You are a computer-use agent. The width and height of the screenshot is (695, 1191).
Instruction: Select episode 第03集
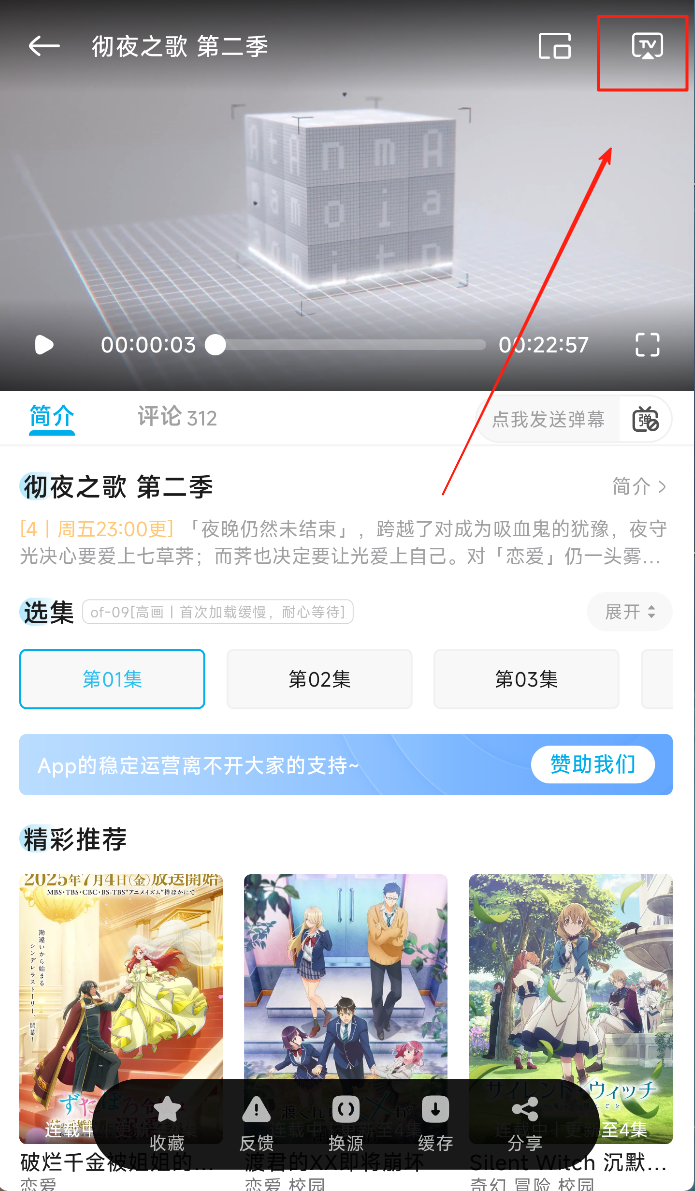pyautogui.click(x=525, y=680)
